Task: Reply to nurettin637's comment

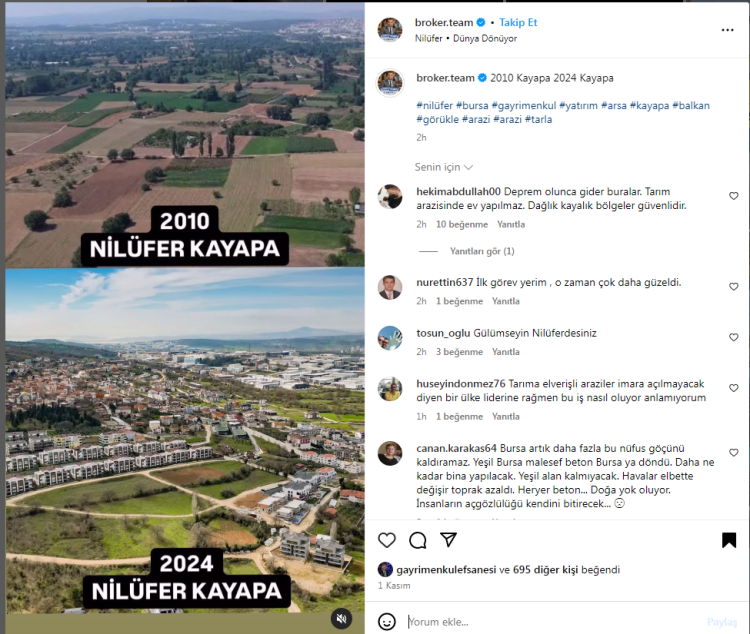Action: click(505, 301)
